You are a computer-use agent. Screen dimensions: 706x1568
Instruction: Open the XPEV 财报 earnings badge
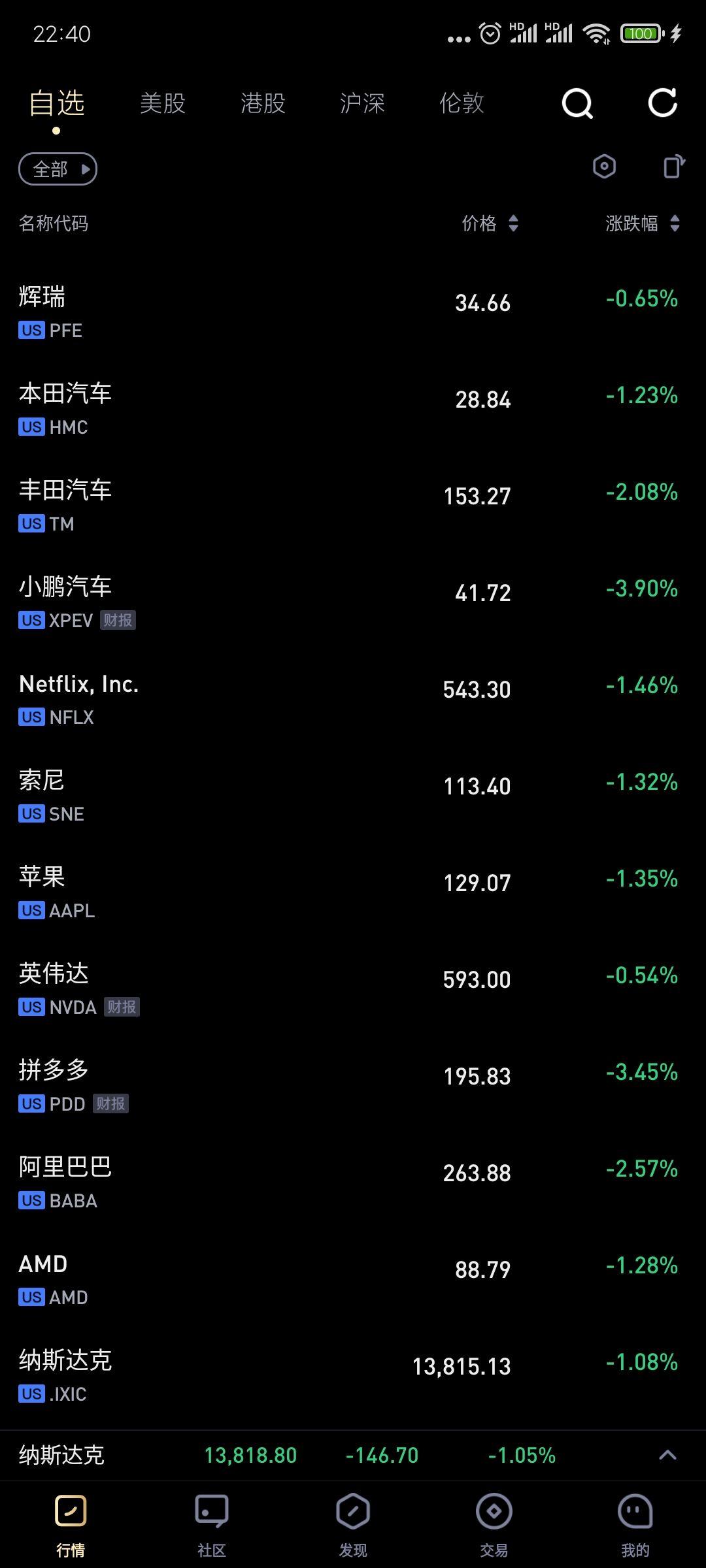click(x=118, y=621)
